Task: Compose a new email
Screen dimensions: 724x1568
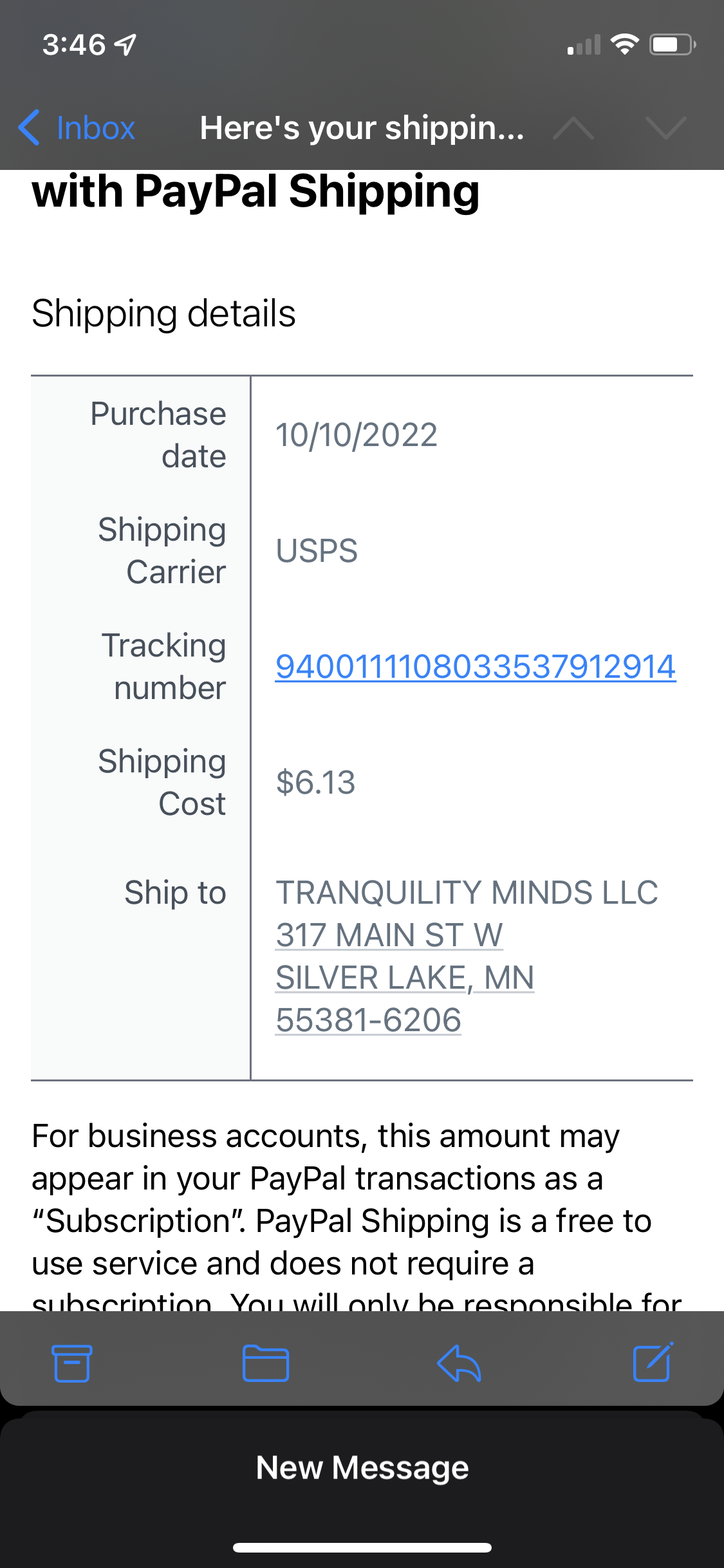Action: click(x=653, y=1362)
